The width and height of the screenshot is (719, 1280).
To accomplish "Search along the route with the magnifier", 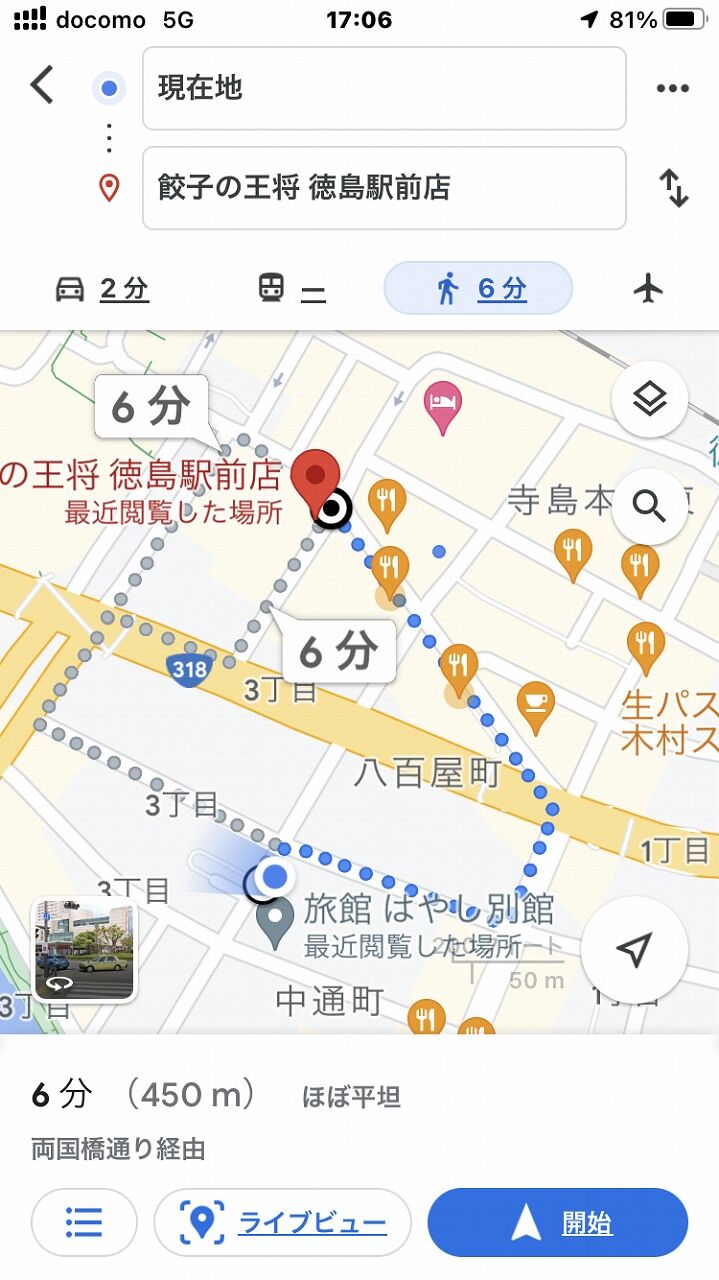I will [x=649, y=507].
